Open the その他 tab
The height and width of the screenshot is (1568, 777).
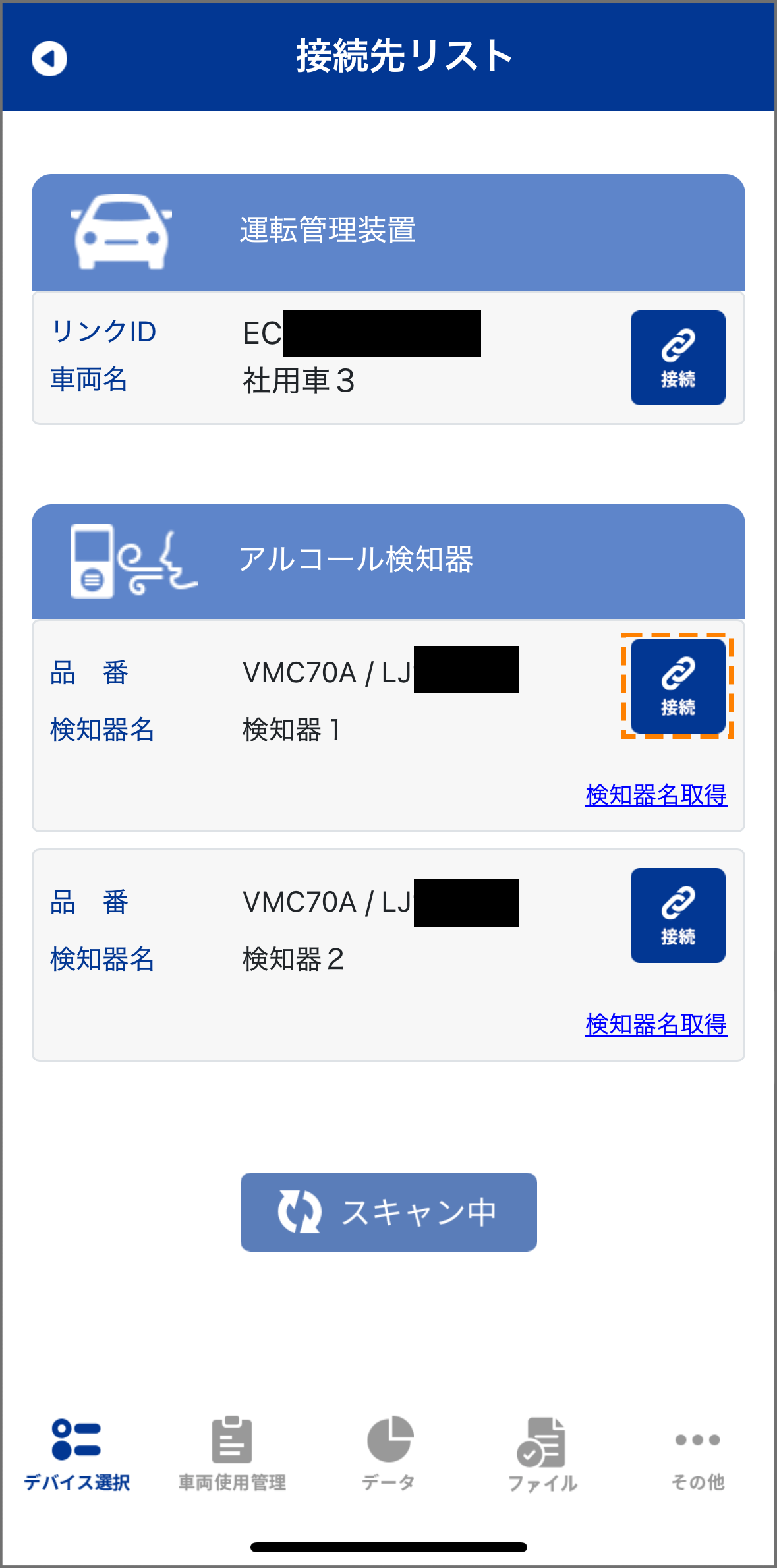coord(698,1455)
